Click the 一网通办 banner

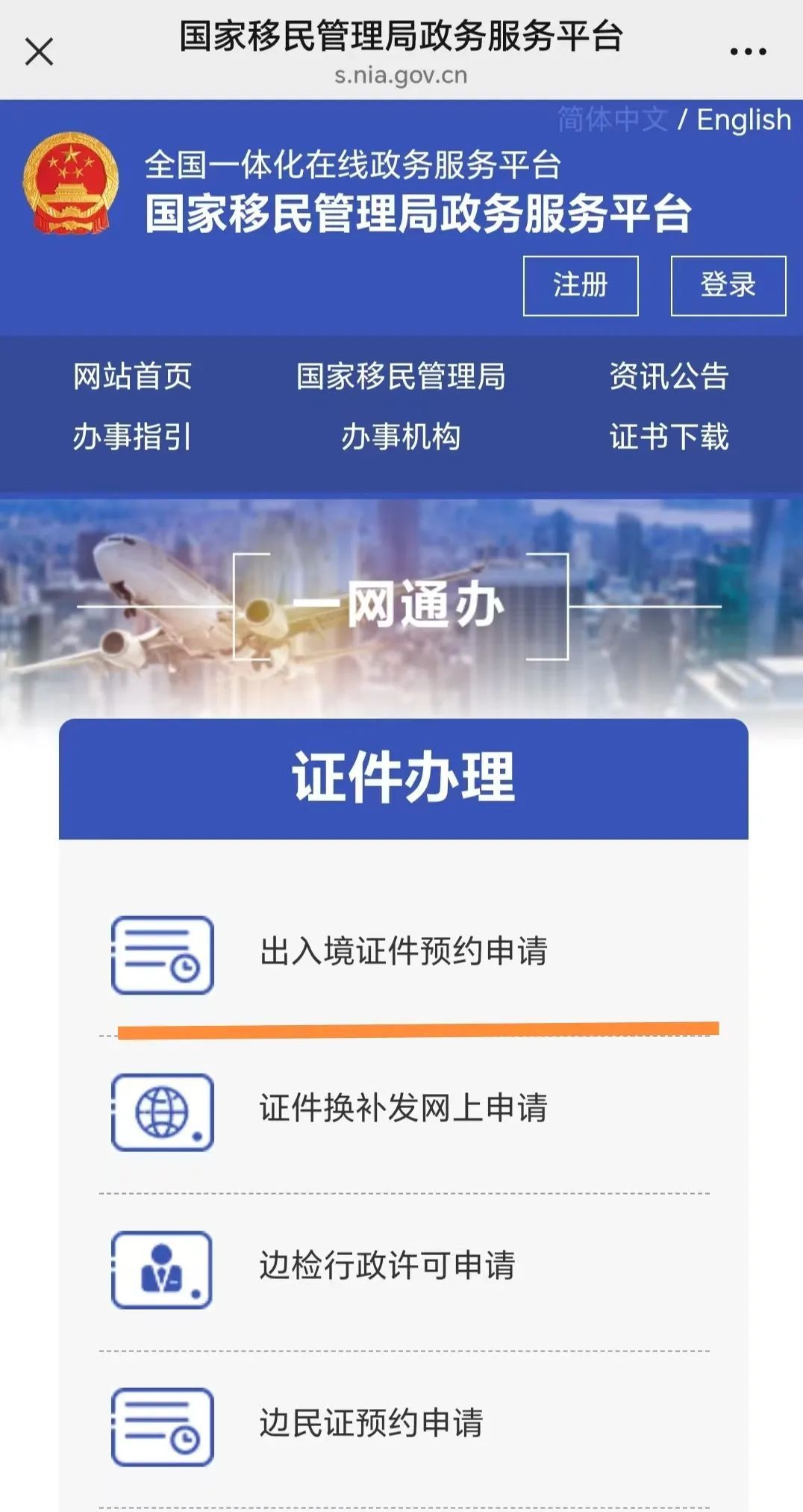401,606
